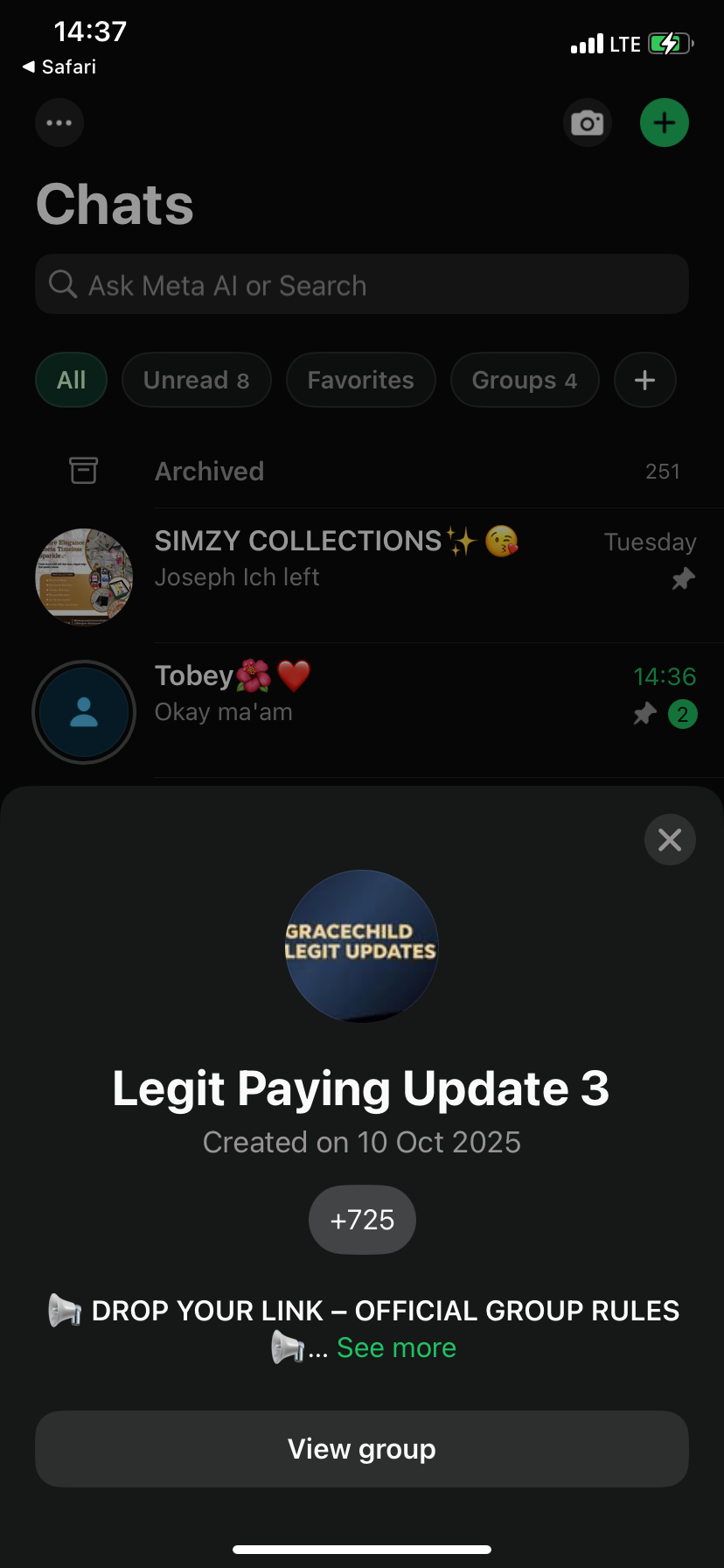
Task: Launch the camera from Chats
Action: 587,122
